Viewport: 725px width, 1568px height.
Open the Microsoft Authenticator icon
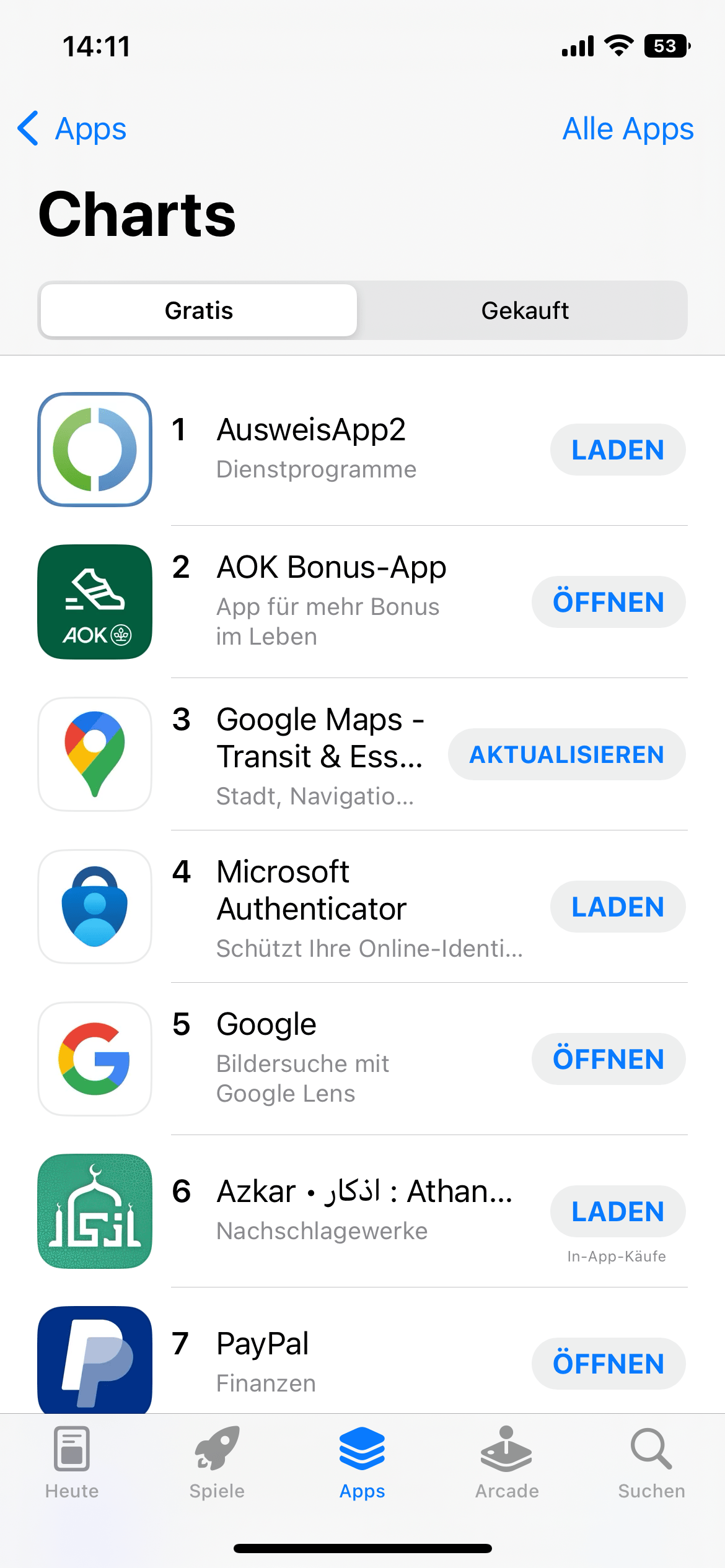94,907
